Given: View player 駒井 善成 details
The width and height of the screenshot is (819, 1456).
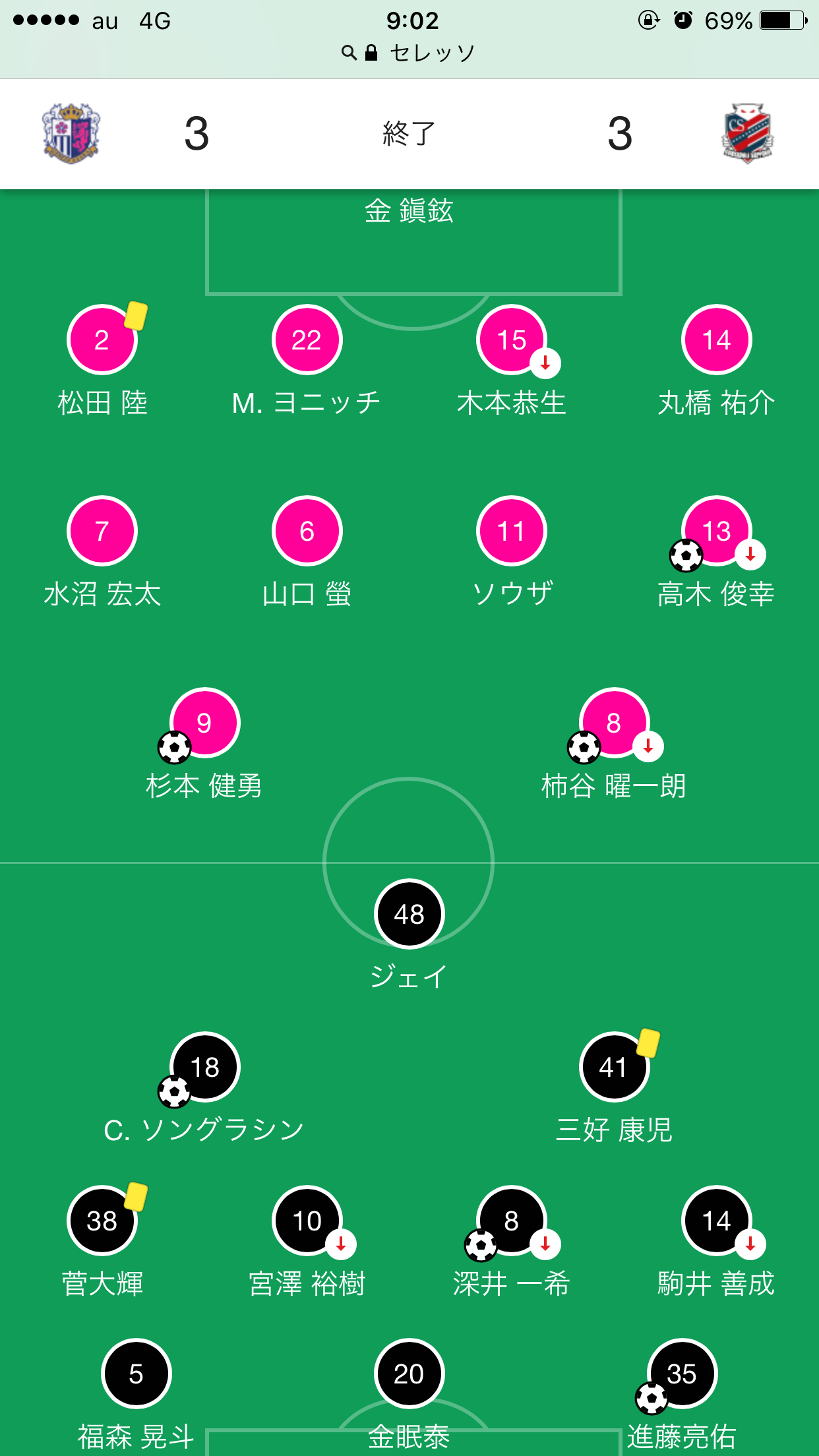Looking at the screenshot, I should point(717,1221).
